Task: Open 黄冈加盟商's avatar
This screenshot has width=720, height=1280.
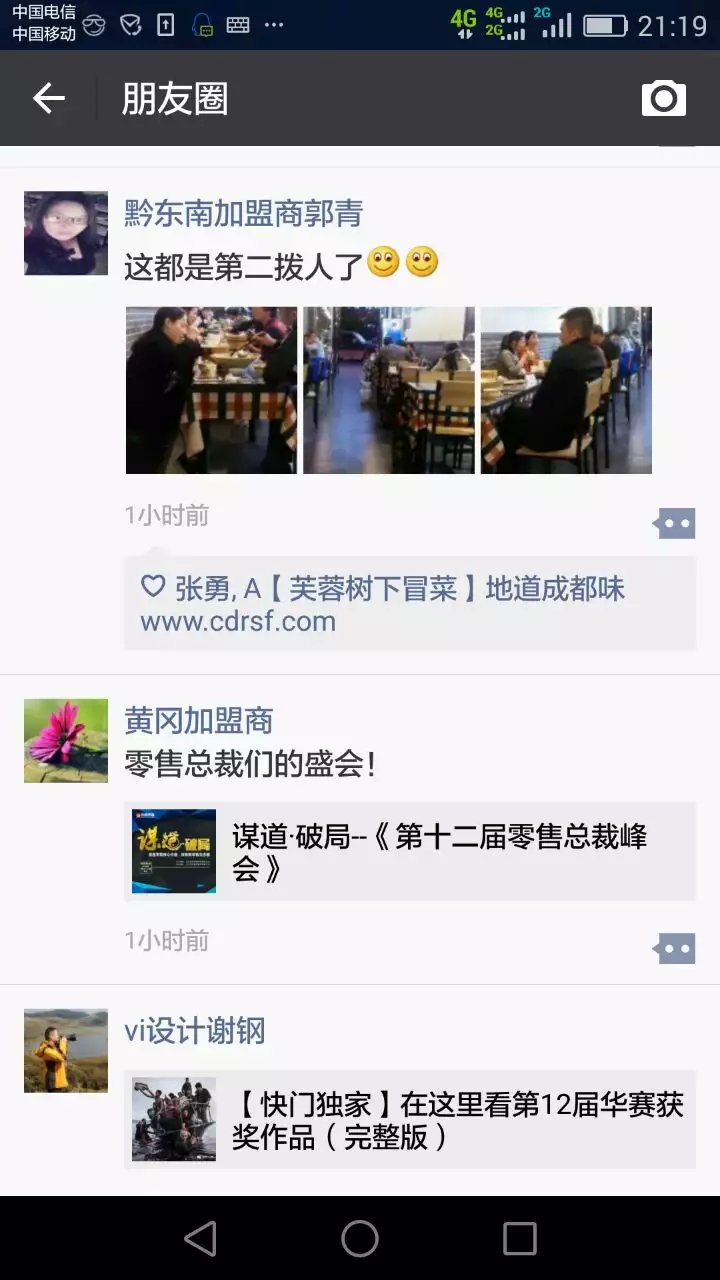Action: [66, 740]
